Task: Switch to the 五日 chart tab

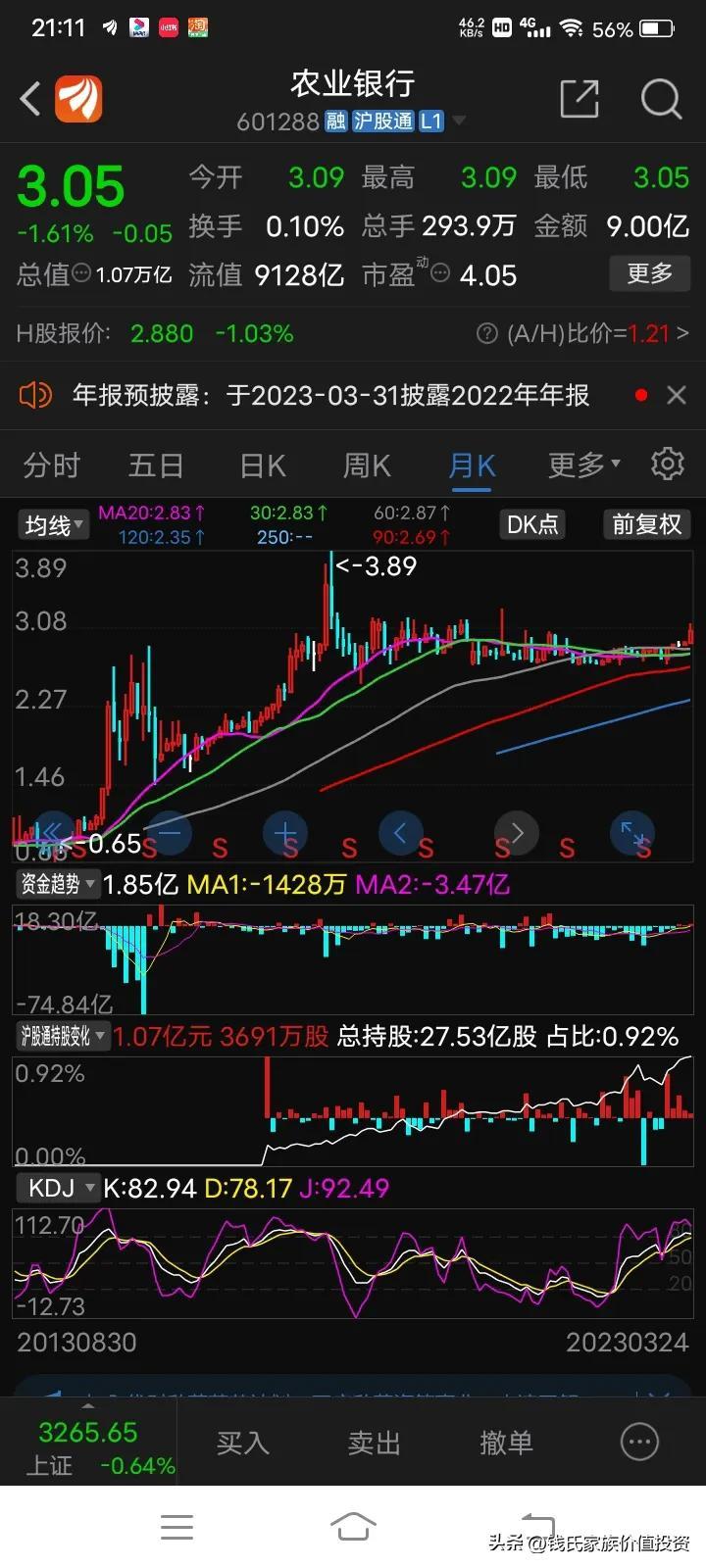Action: pyautogui.click(x=156, y=465)
